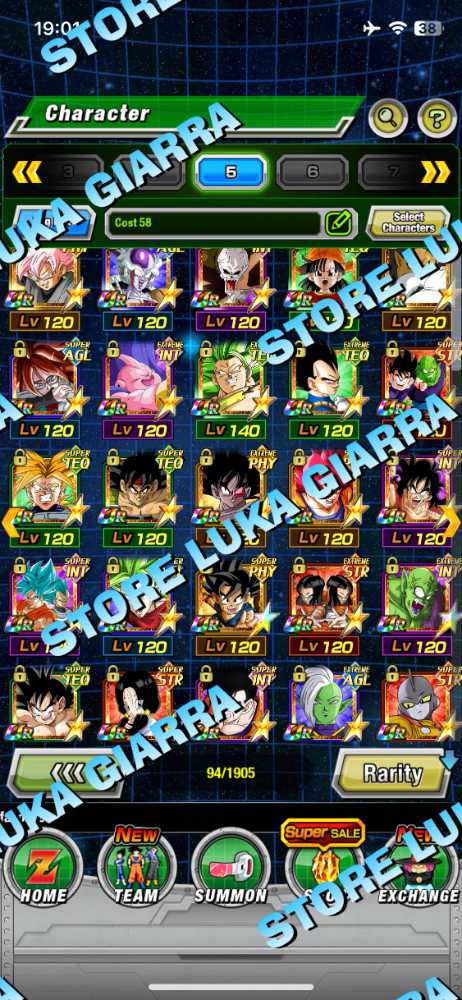This screenshot has width=462, height=1000.
Task: Open the help question mark
Action: pyautogui.click(x=436, y=118)
